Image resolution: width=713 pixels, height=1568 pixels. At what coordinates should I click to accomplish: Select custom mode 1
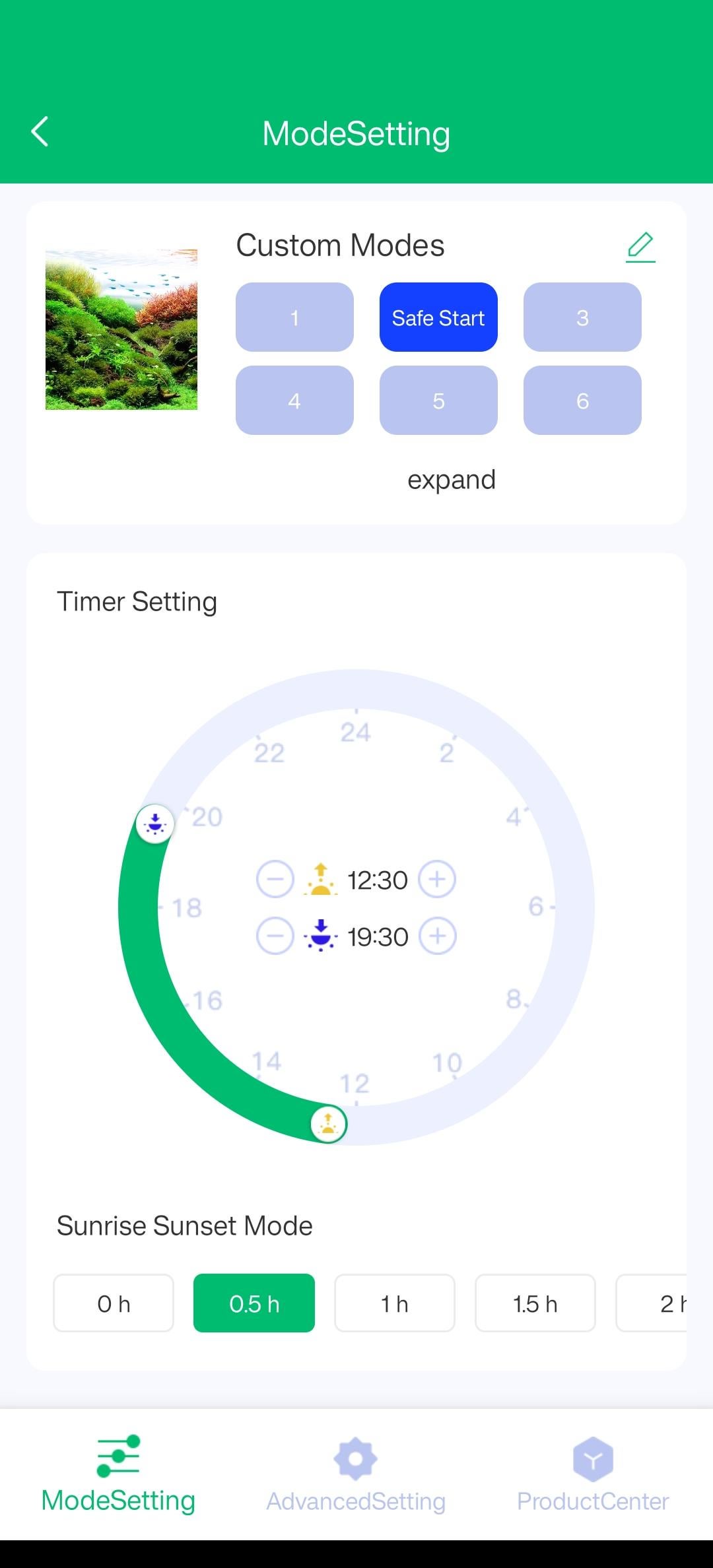click(x=294, y=317)
